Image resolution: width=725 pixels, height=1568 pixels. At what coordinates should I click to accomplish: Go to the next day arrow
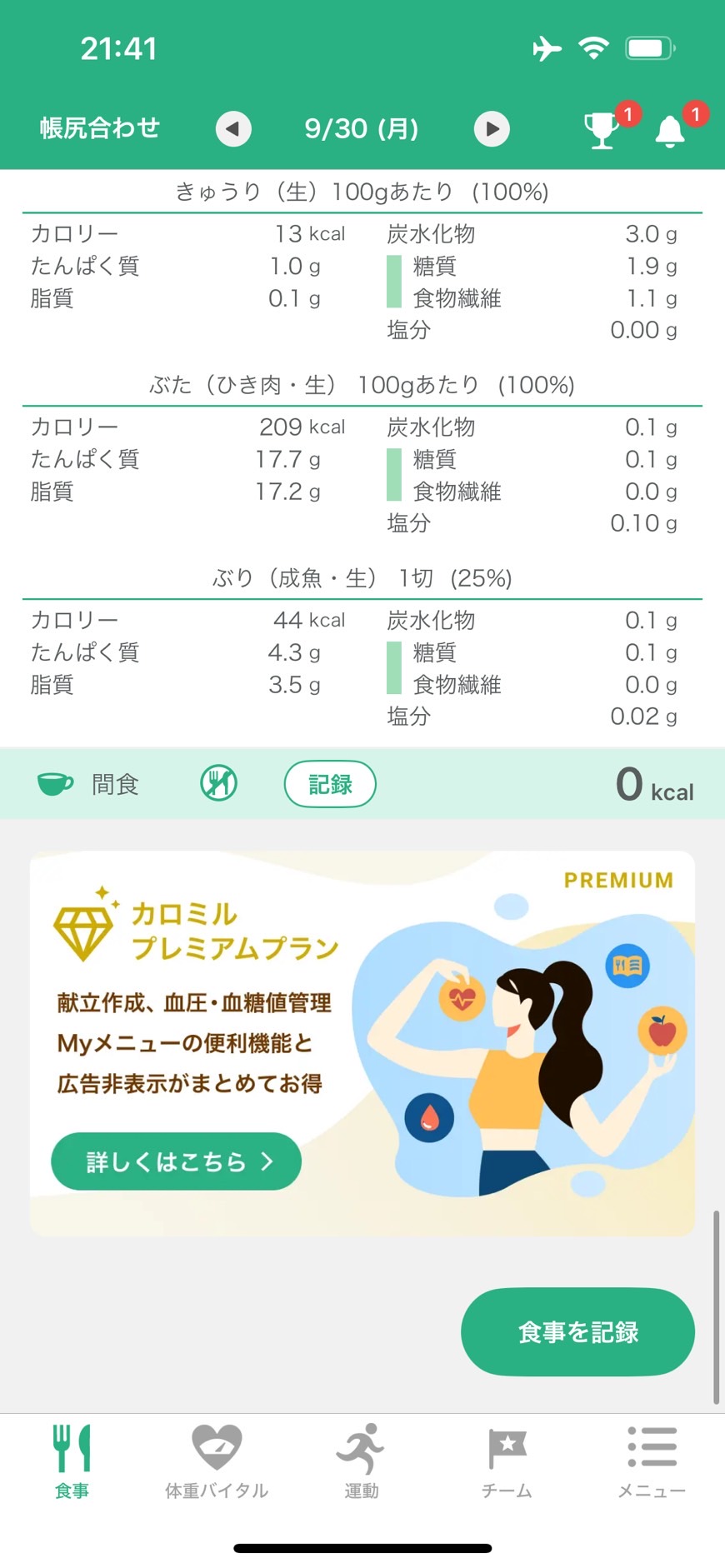492,129
